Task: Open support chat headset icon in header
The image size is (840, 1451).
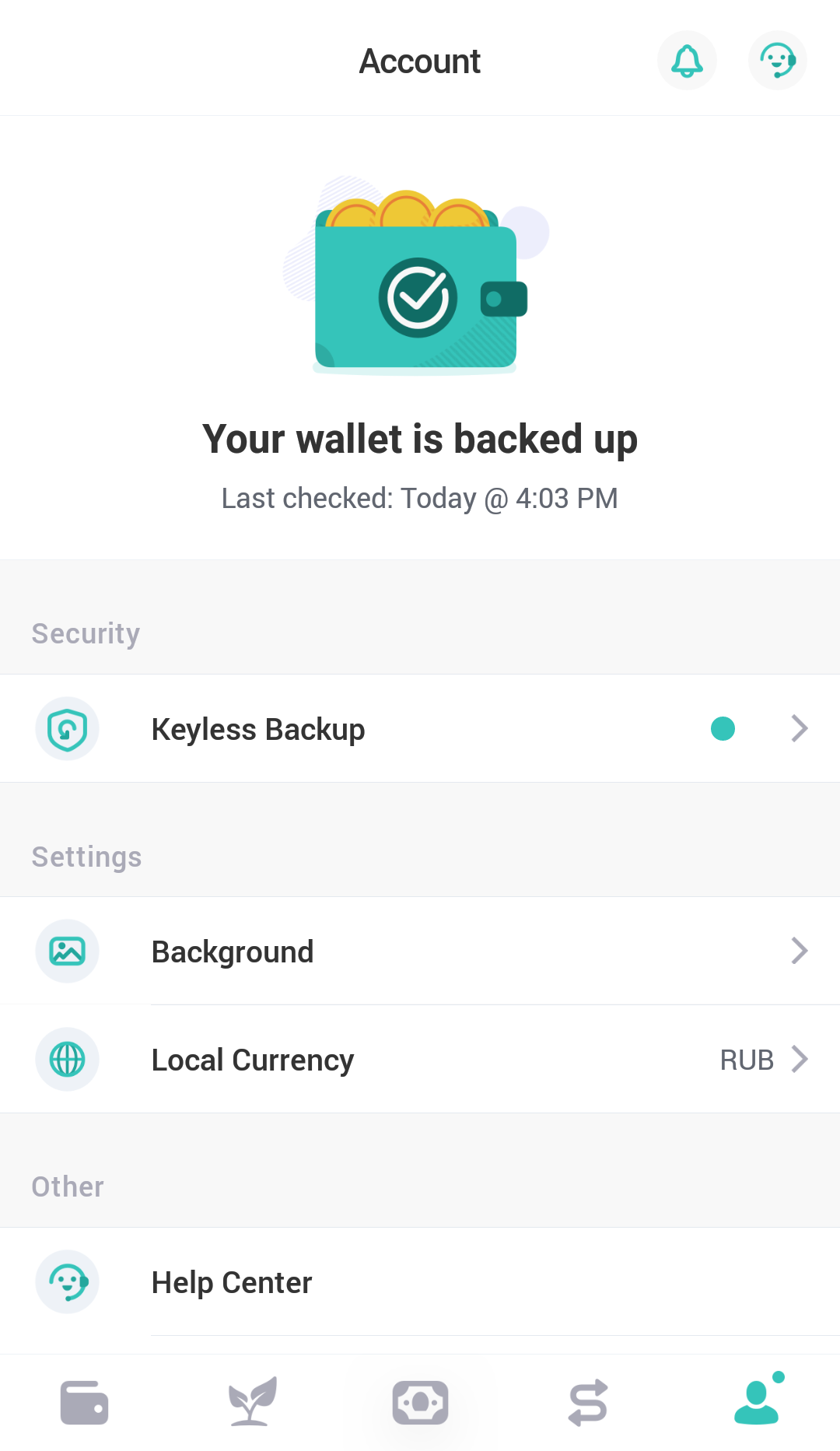Action: click(x=778, y=61)
